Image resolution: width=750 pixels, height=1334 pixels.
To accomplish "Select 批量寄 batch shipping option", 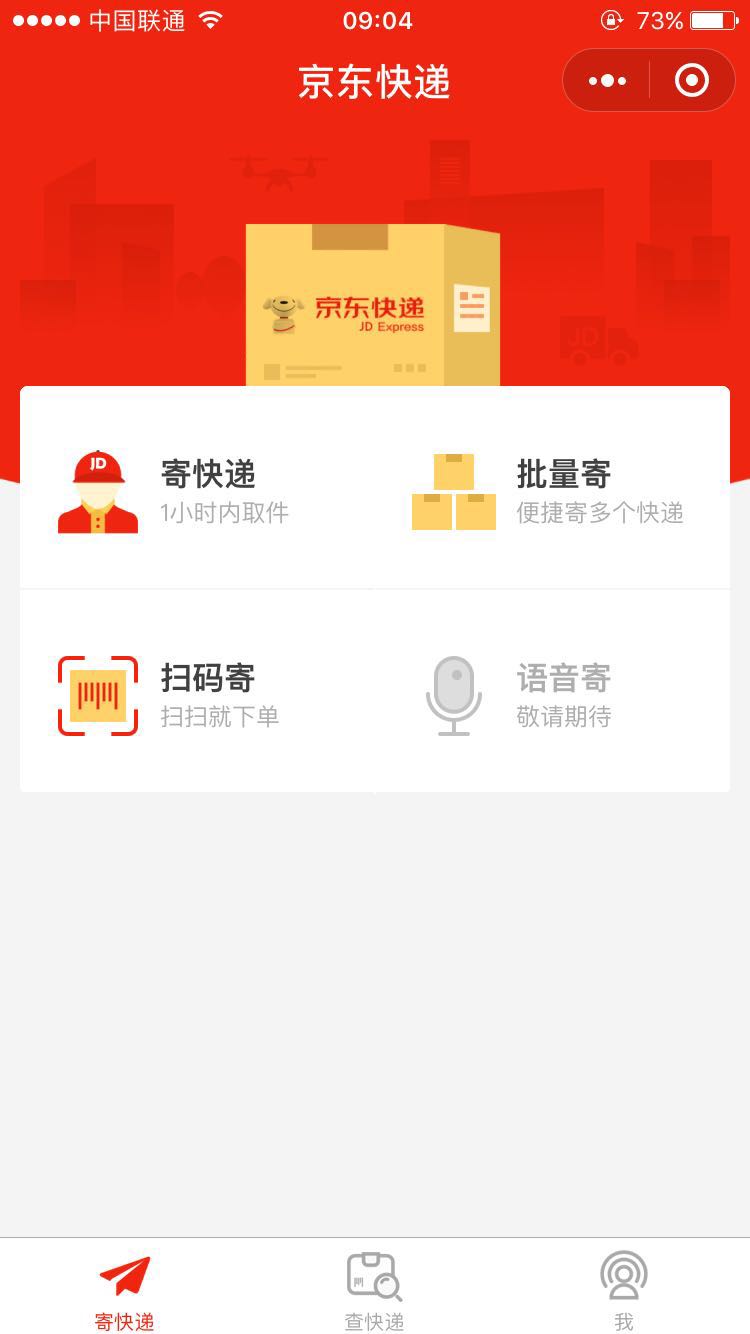I will tap(552, 490).
